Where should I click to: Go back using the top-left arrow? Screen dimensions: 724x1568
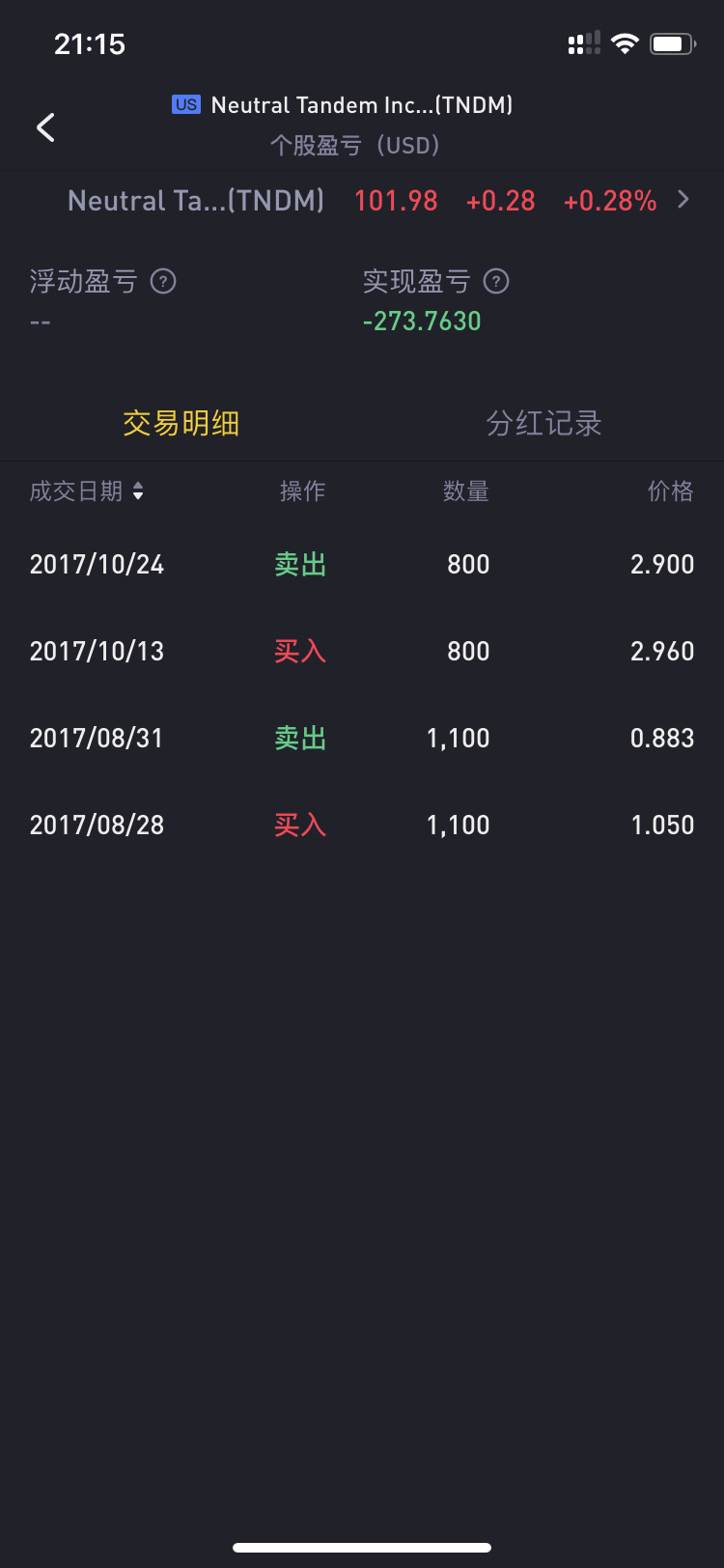(x=45, y=126)
